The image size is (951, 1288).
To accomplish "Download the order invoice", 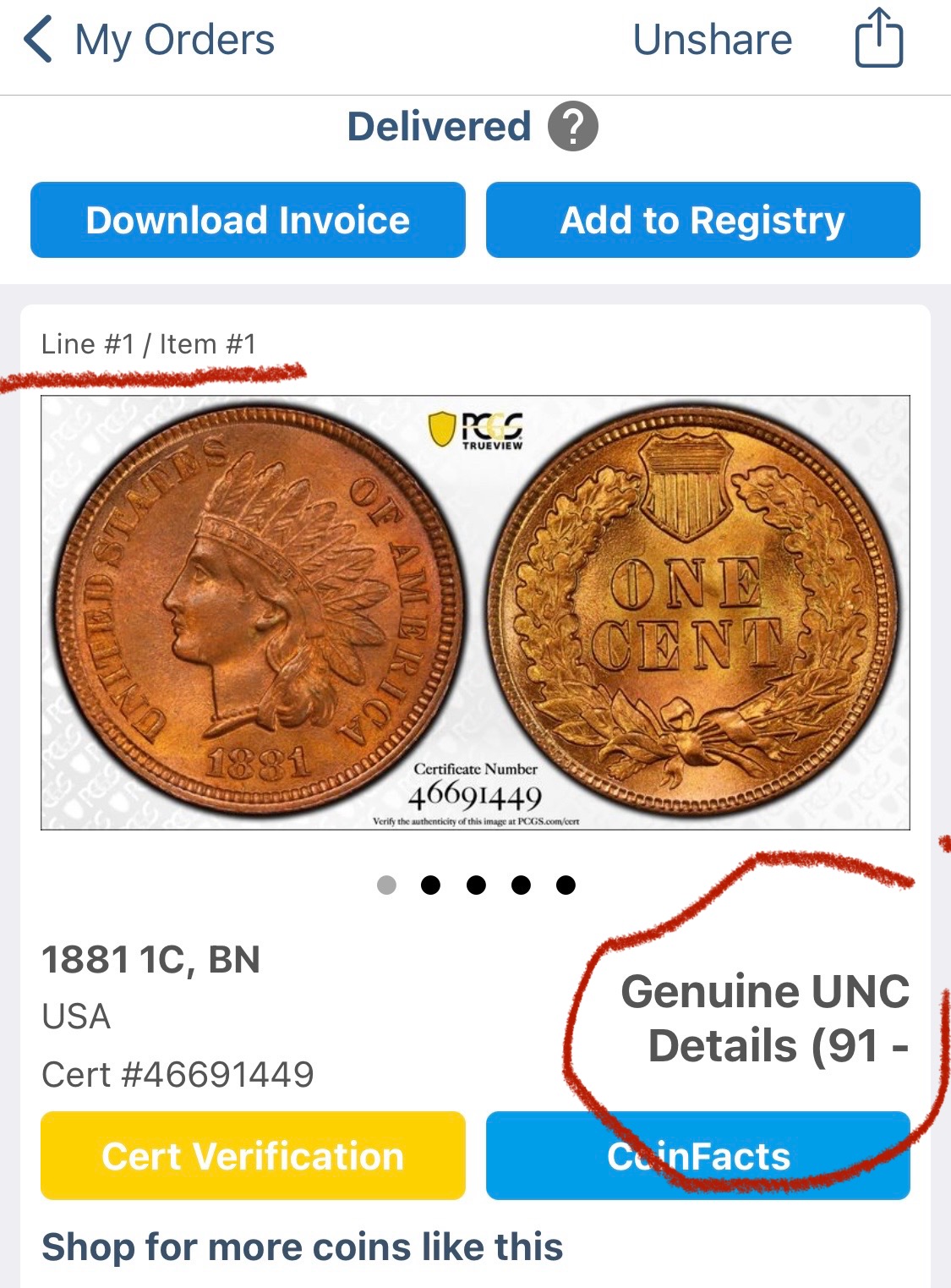I will [x=248, y=220].
